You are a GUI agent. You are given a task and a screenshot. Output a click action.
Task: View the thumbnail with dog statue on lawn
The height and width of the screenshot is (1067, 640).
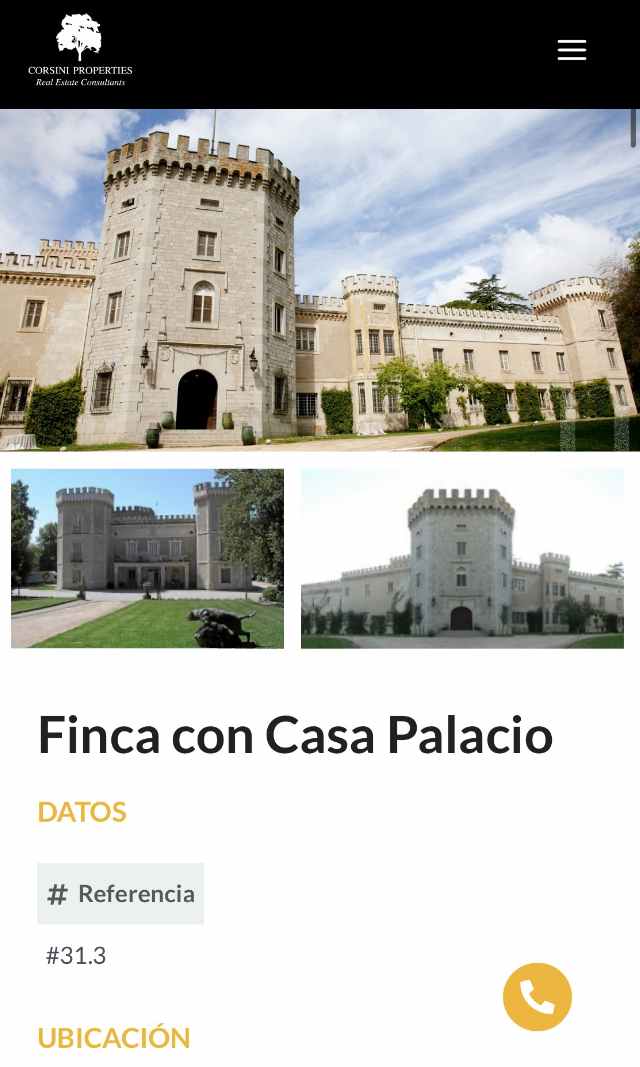click(147, 558)
